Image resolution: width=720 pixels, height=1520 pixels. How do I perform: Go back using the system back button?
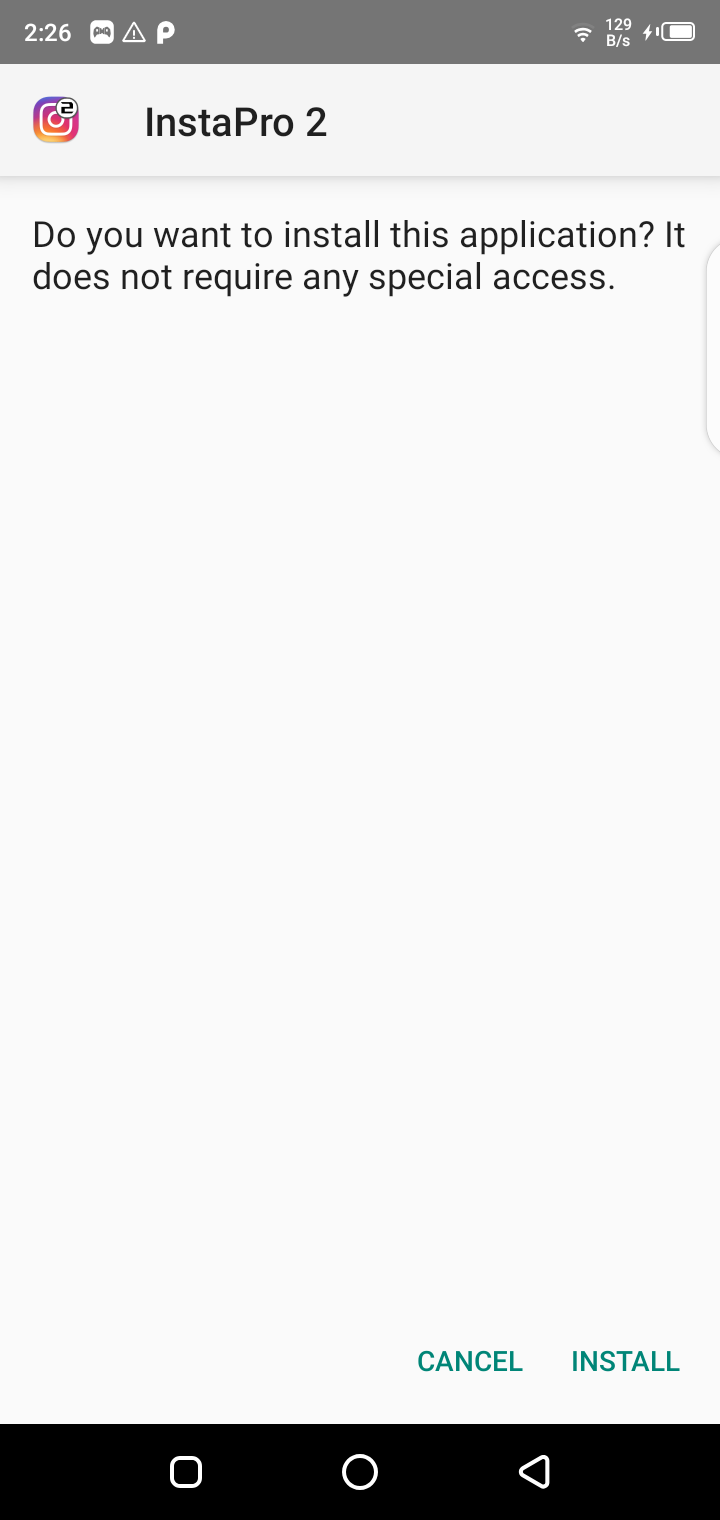pyautogui.click(x=535, y=1471)
